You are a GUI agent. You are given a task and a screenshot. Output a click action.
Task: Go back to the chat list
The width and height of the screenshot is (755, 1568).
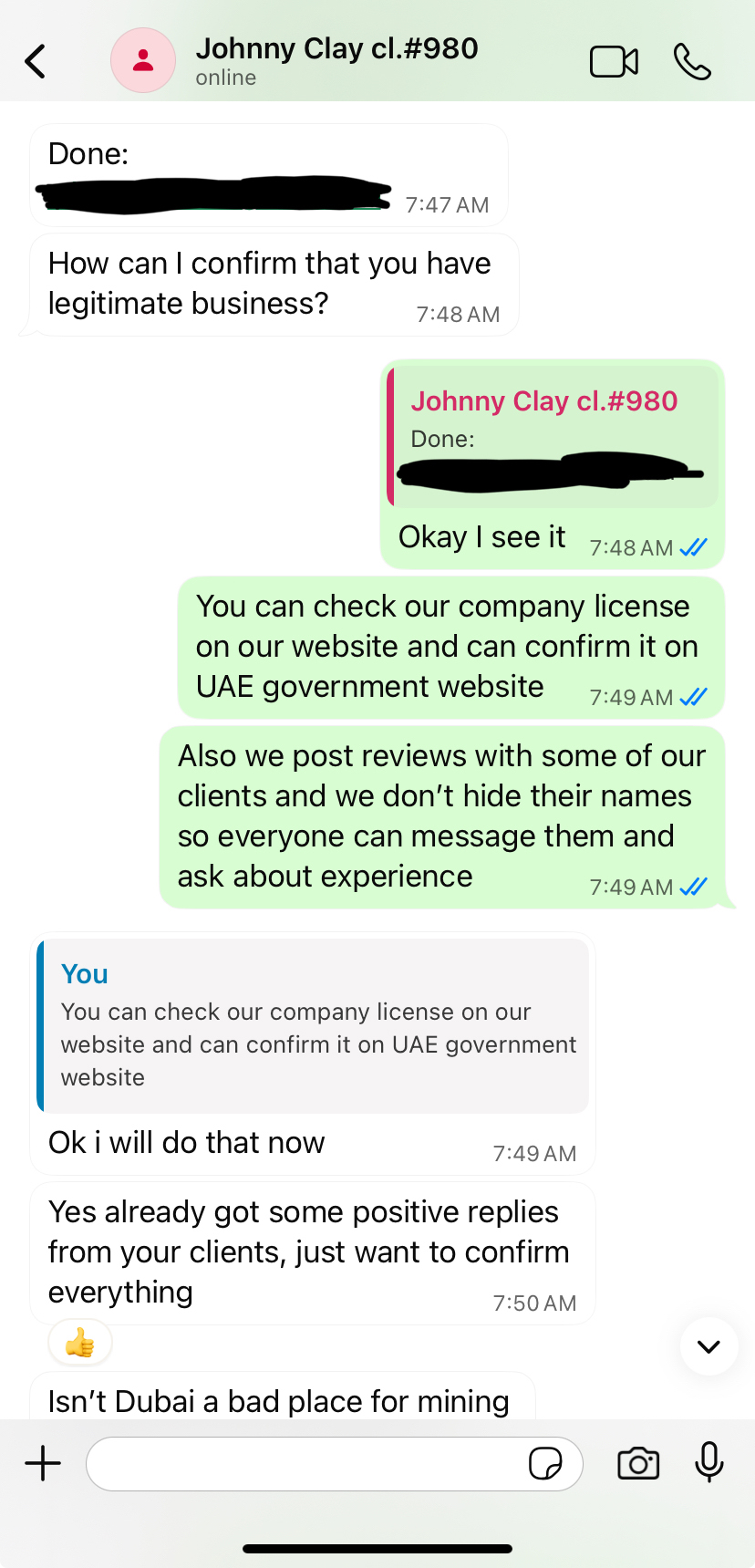click(x=35, y=62)
